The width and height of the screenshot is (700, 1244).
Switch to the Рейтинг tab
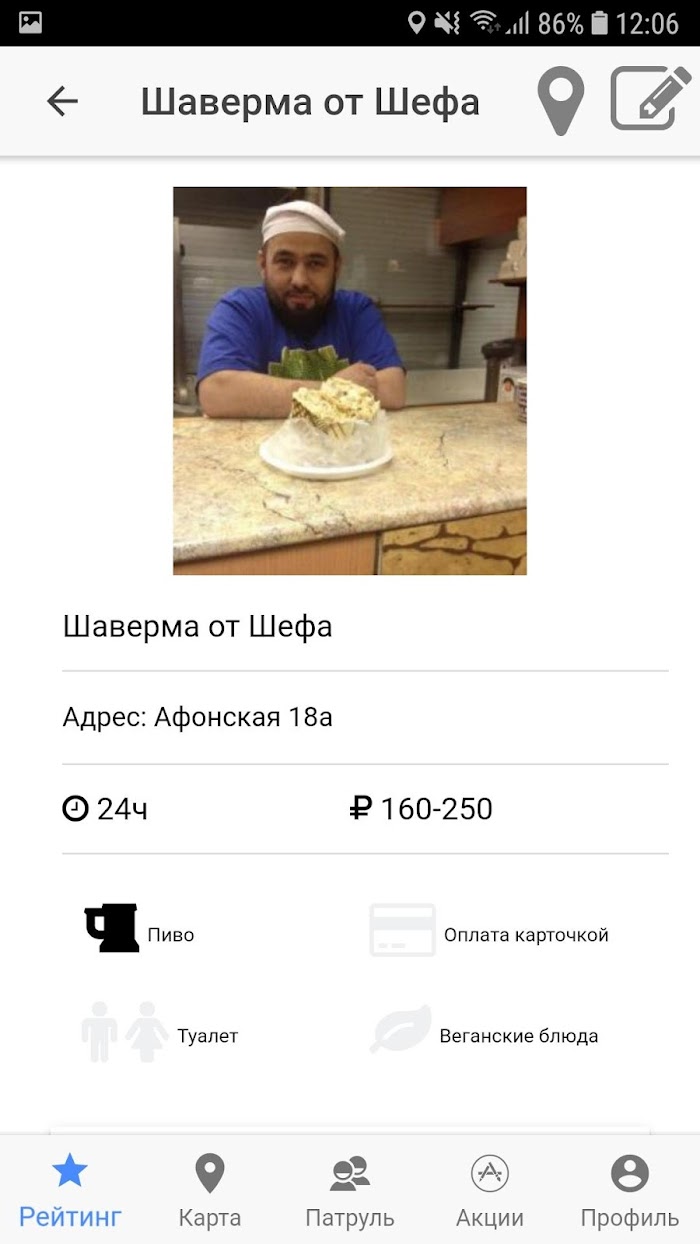pos(70,1190)
